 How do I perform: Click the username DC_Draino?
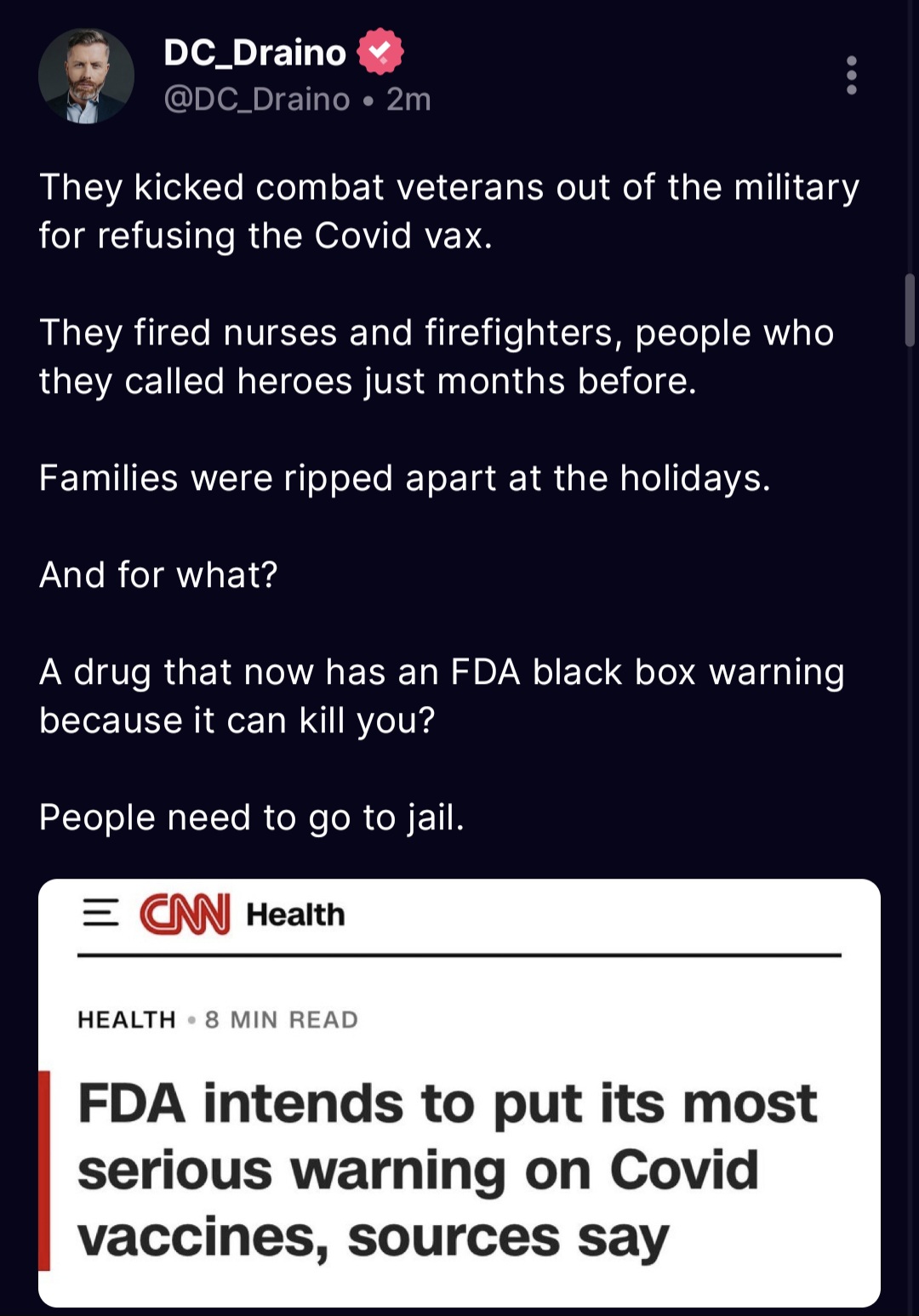(x=254, y=51)
